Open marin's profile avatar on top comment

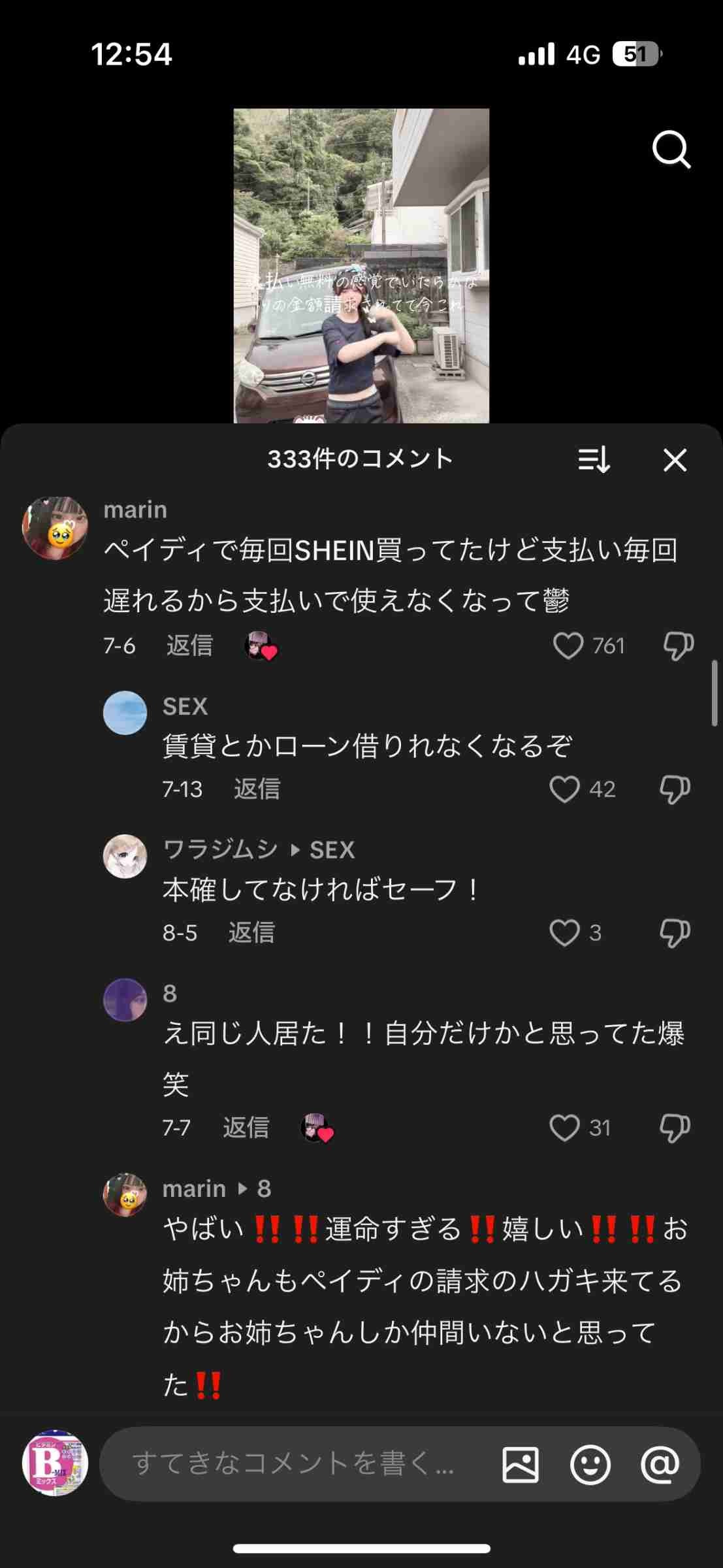click(55, 528)
